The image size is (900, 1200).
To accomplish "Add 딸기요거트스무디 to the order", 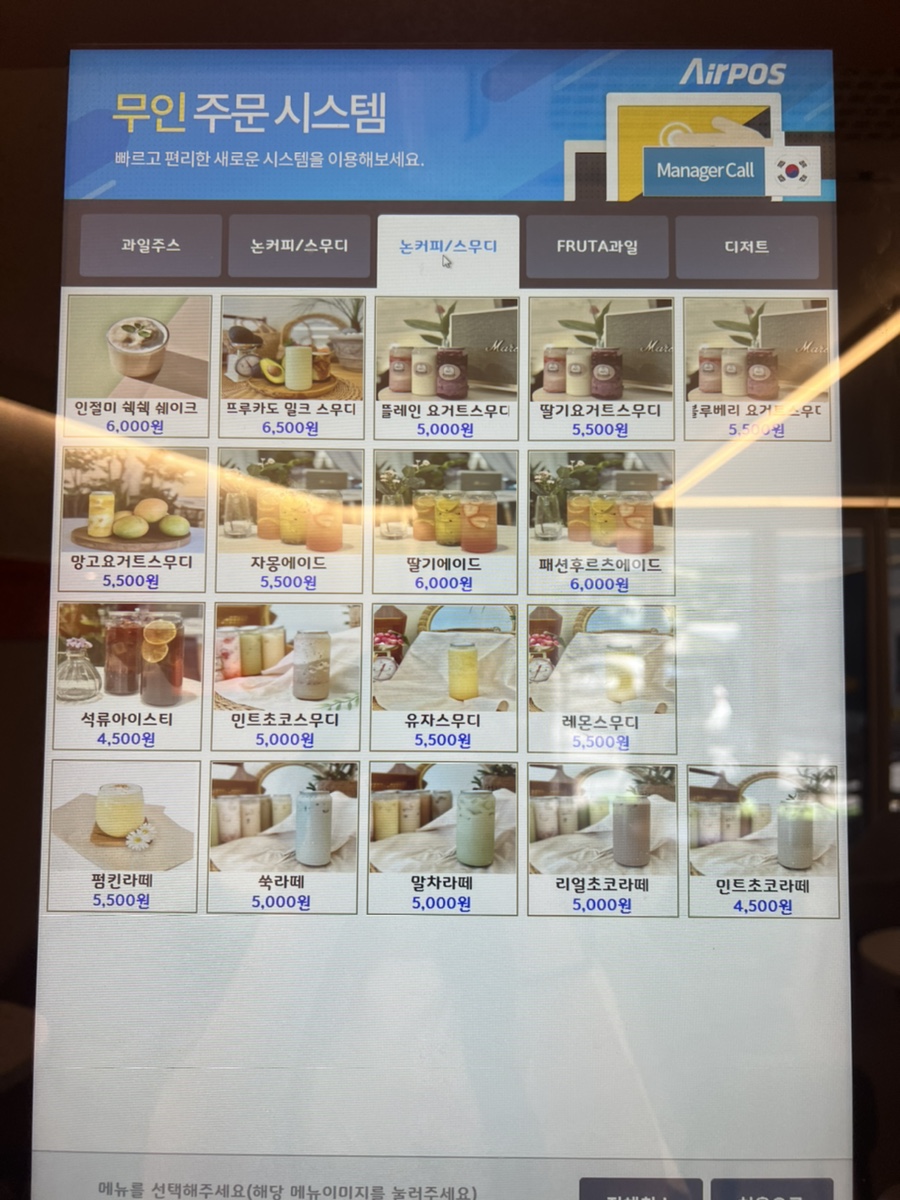I will (x=601, y=367).
